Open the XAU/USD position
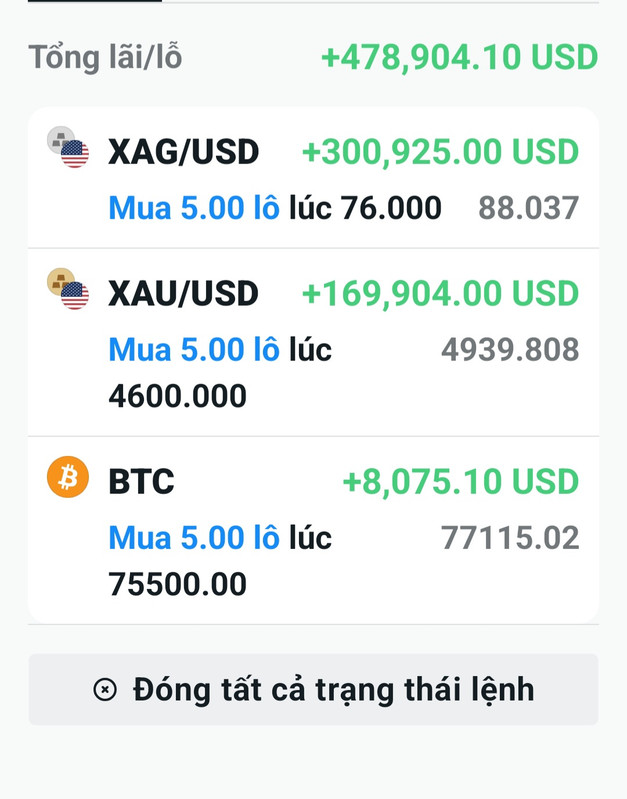Viewport: 627px width, 799px height. [313, 343]
